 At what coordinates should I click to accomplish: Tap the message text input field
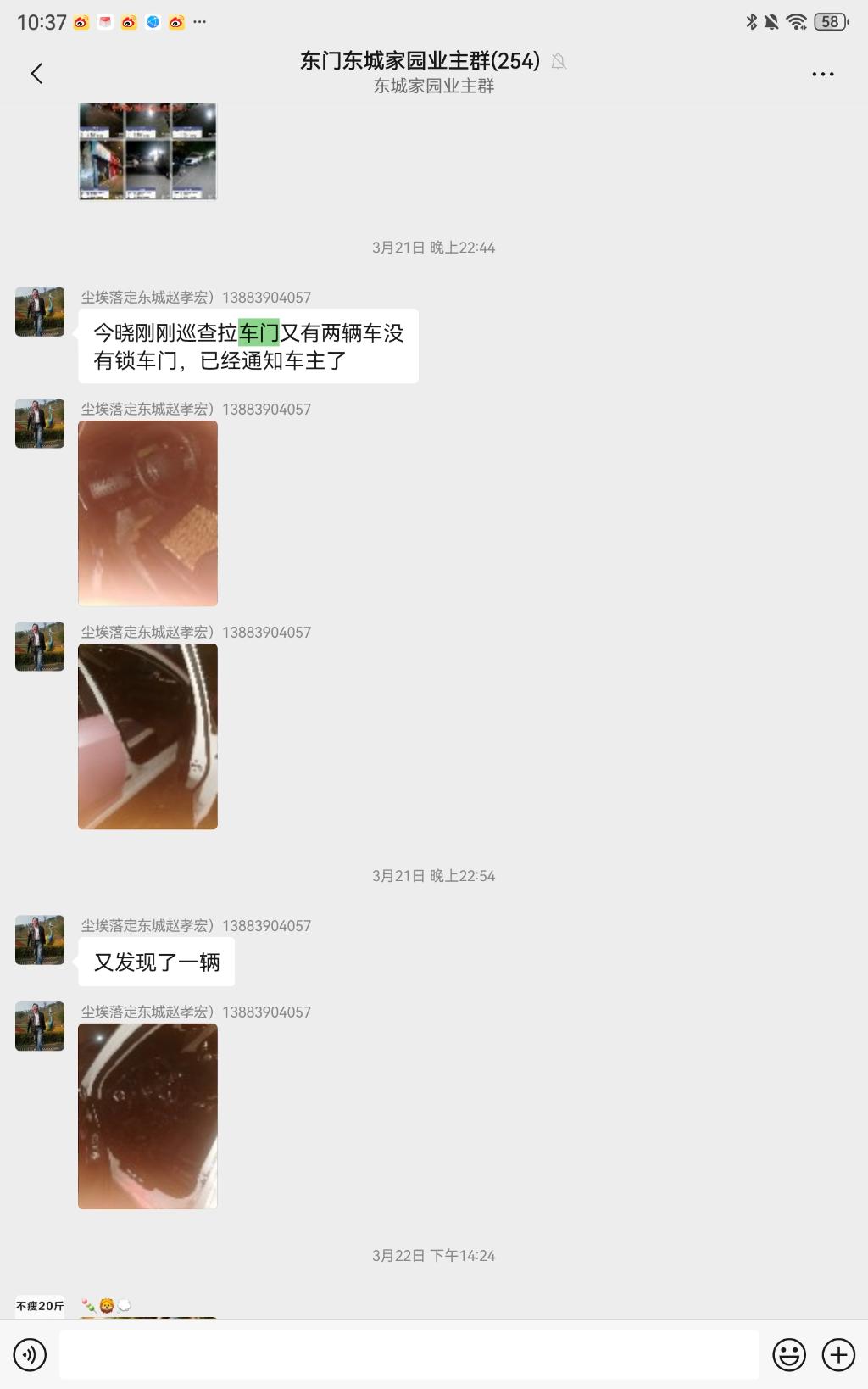(409, 1354)
